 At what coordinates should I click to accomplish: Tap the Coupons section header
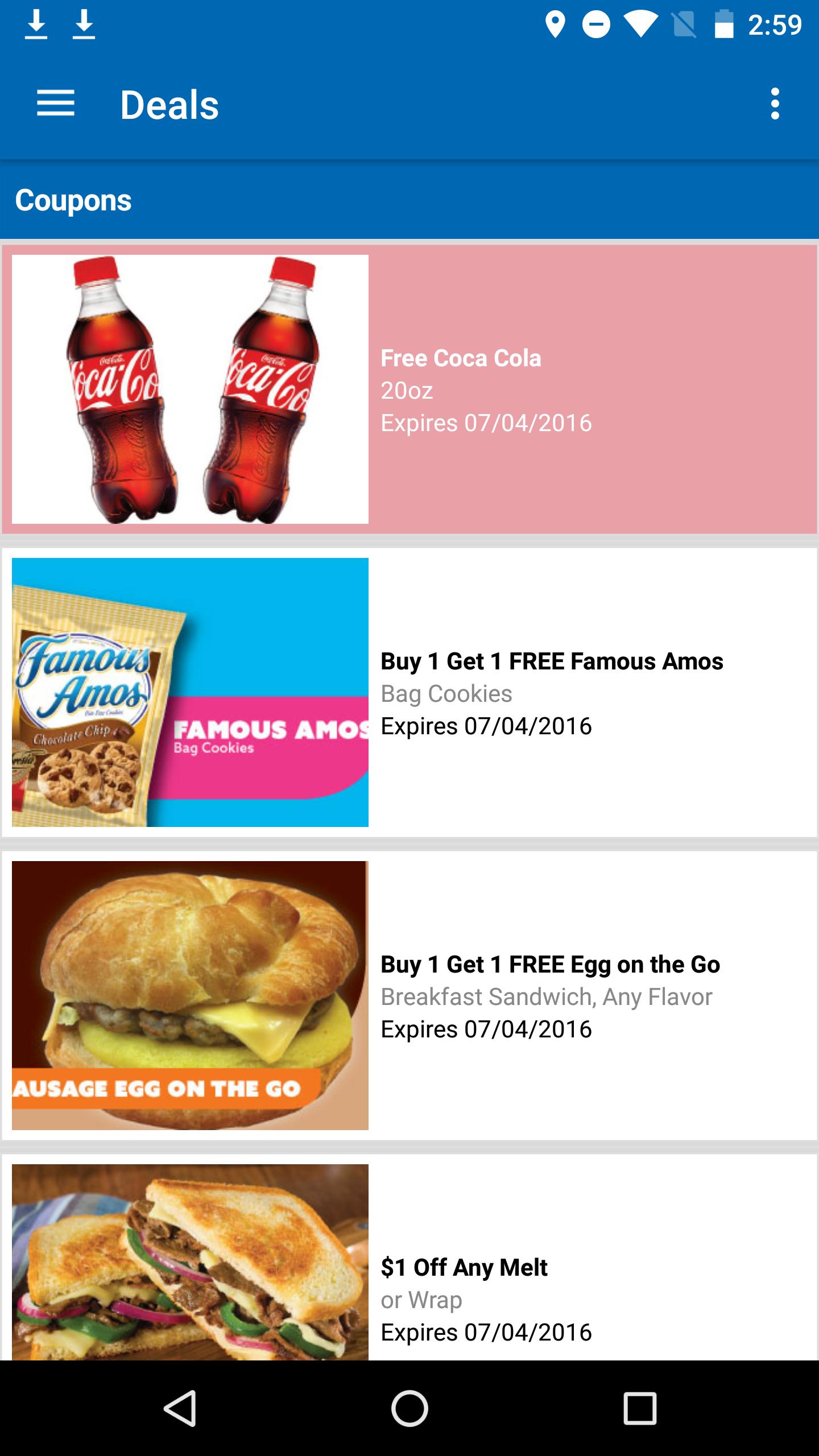click(74, 199)
